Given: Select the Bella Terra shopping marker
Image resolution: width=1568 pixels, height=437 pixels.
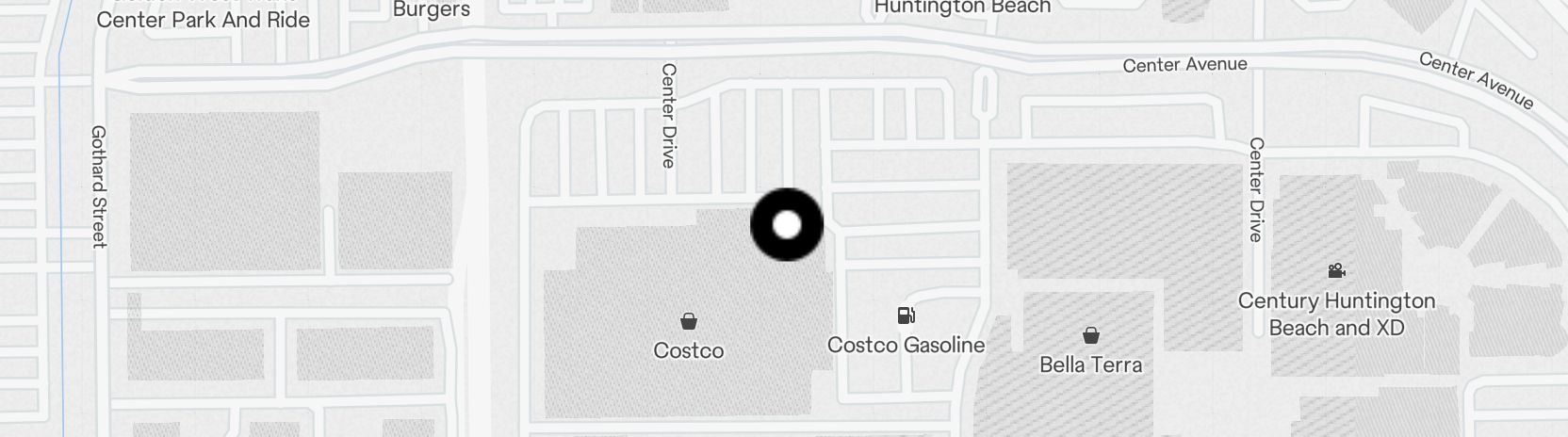Looking at the screenshot, I should (x=1090, y=335).
